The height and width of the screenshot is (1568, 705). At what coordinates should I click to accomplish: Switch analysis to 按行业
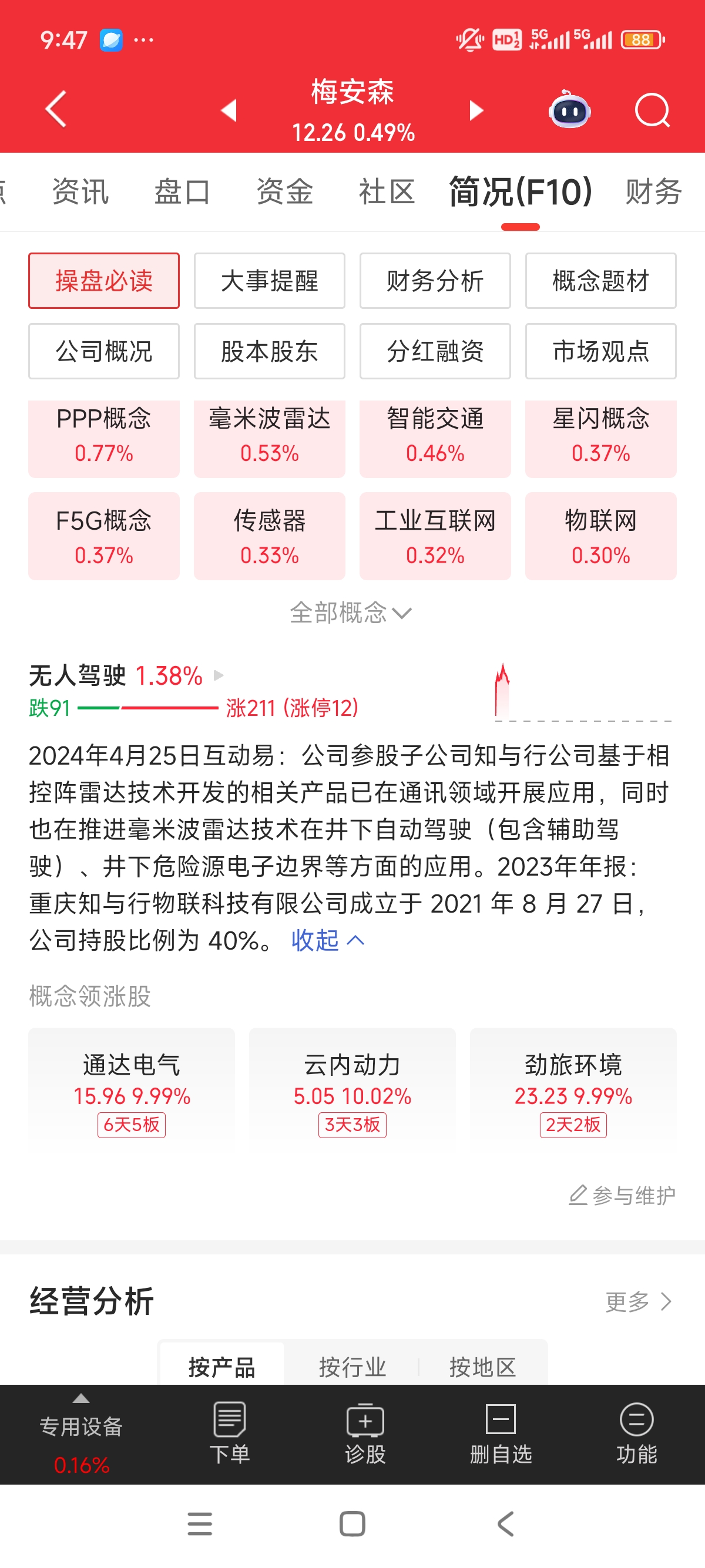click(352, 1367)
